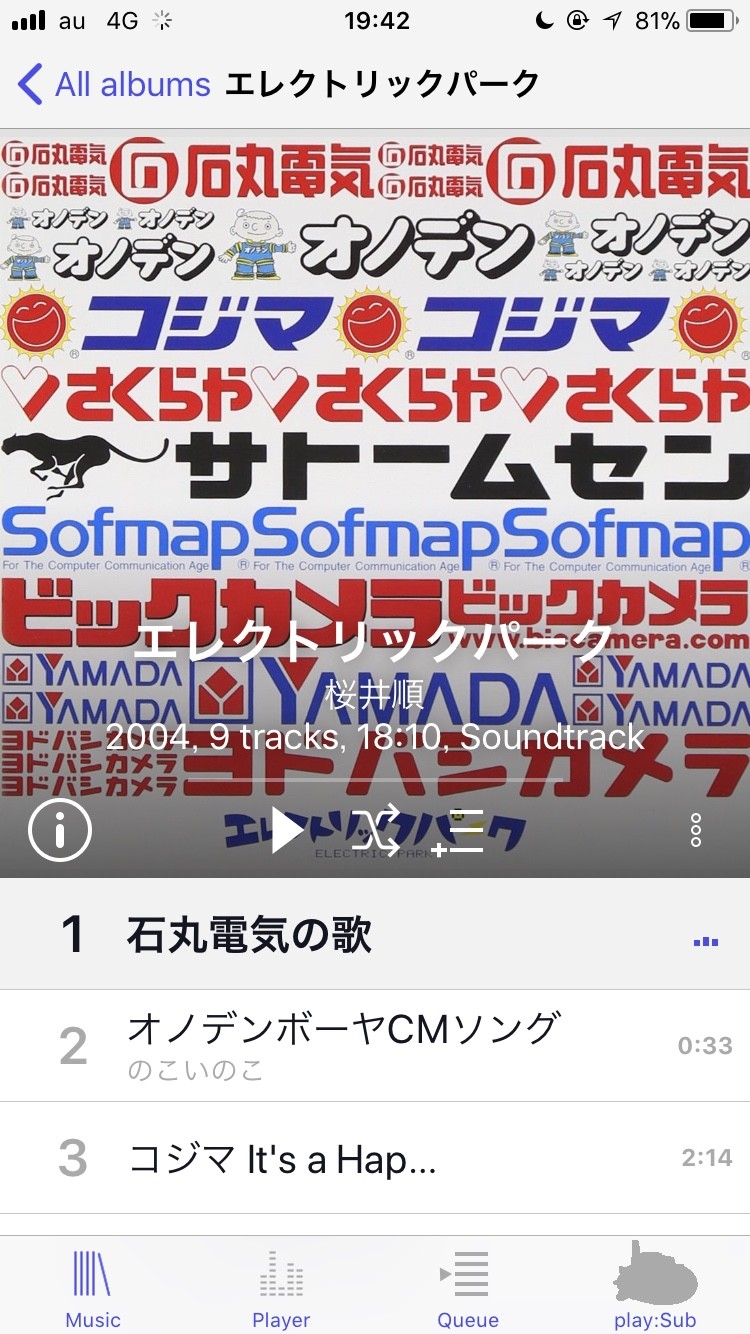
Task: Play the album
Action: coord(287,830)
